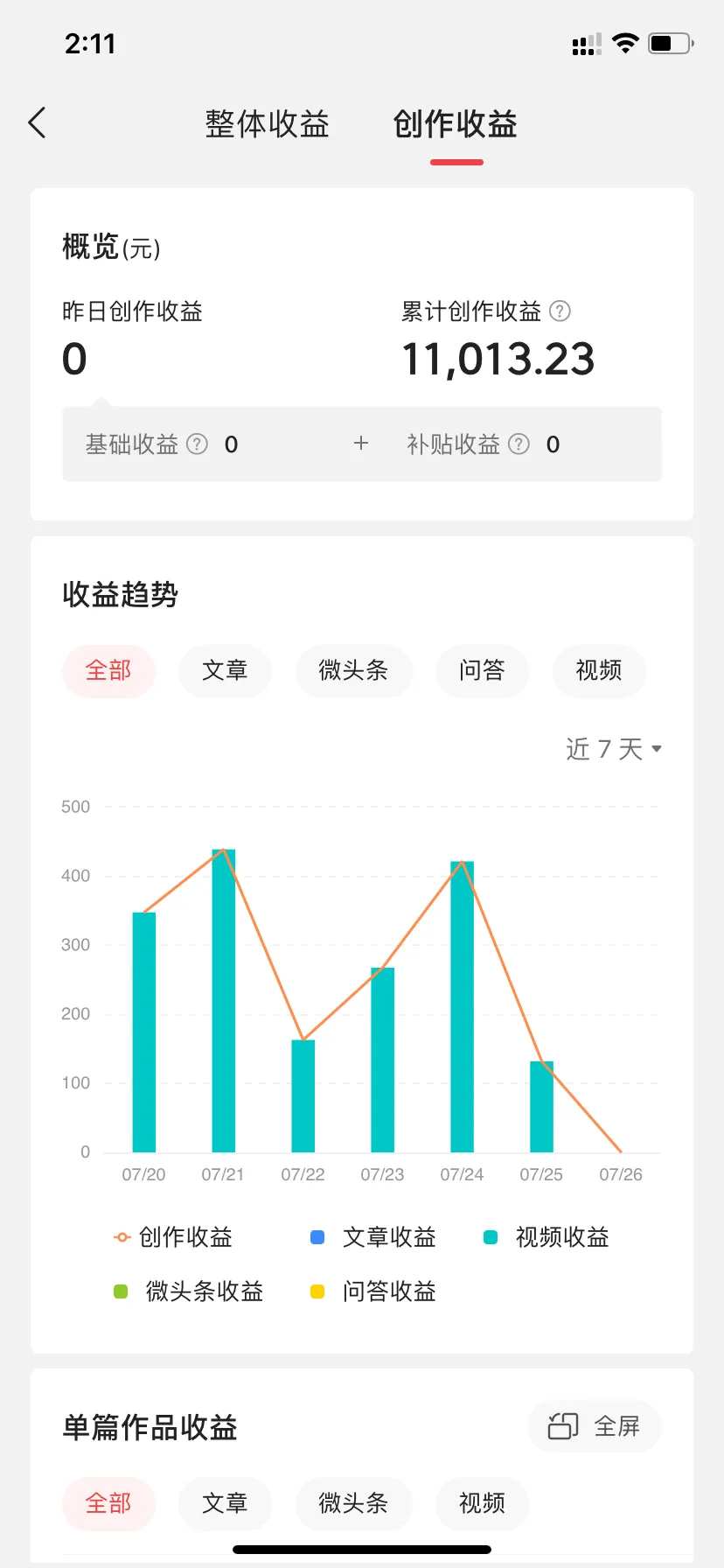Tap the help icon next to 基础收益

[x=198, y=444]
